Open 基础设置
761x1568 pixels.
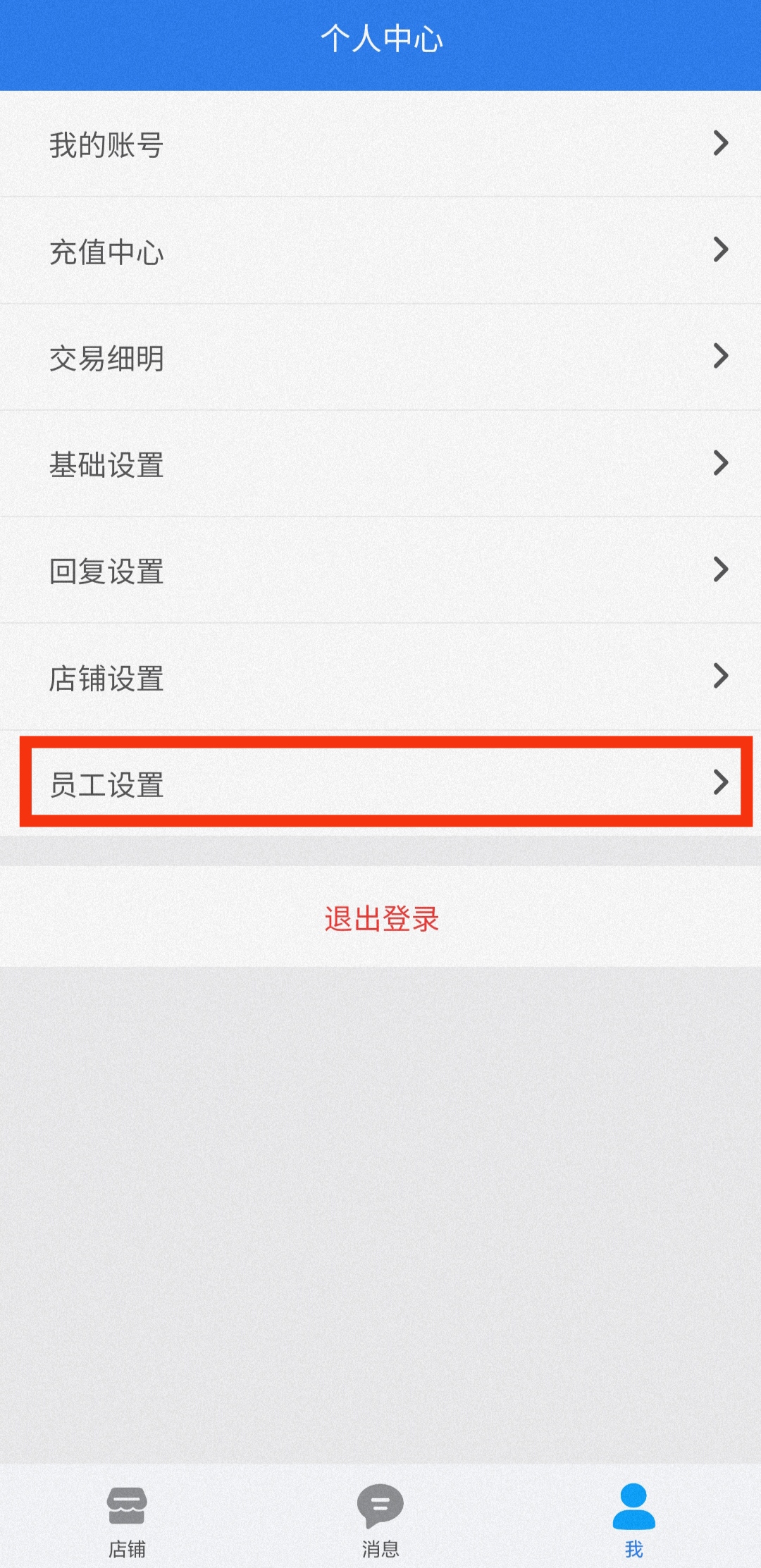380,464
